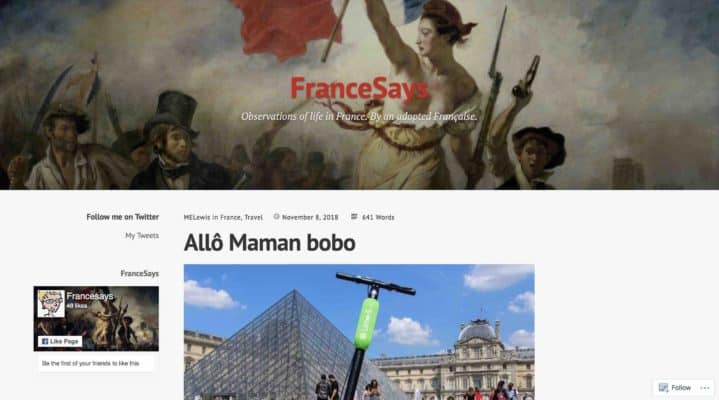Like the FranceSays Facebook page
The height and width of the screenshot is (400, 719).
click(60, 341)
